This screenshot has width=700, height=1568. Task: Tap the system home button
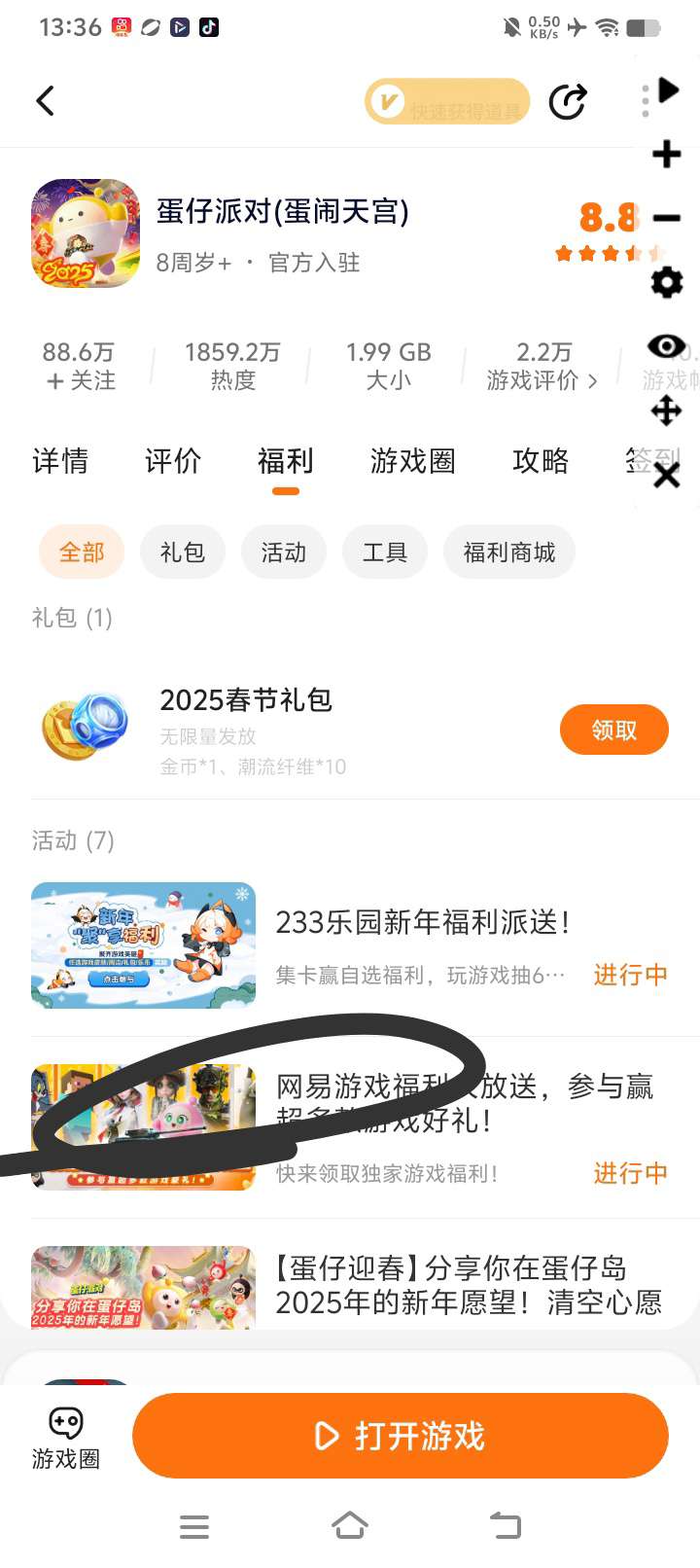point(350,1525)
